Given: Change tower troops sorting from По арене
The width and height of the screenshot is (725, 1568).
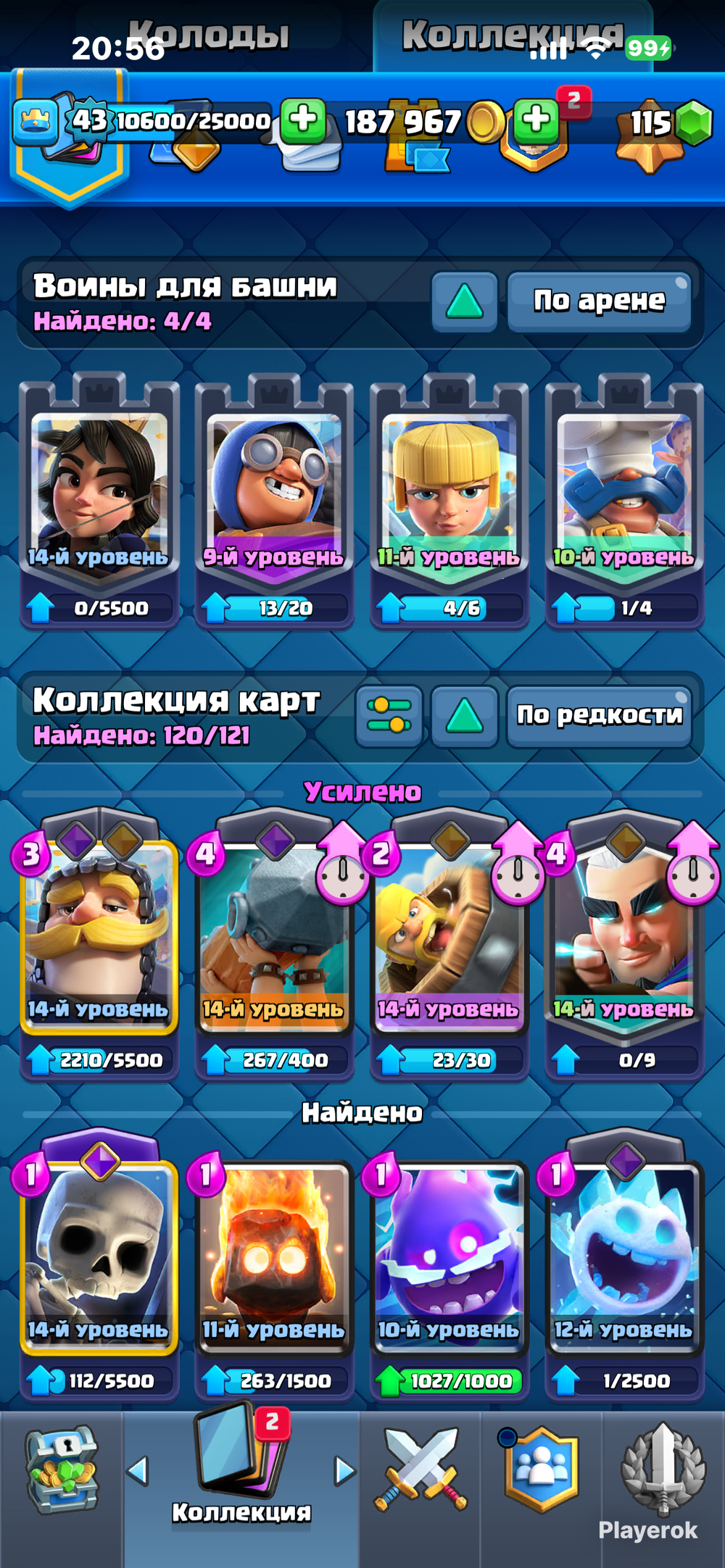Looking at the screenshot, I should coord(599,301).
